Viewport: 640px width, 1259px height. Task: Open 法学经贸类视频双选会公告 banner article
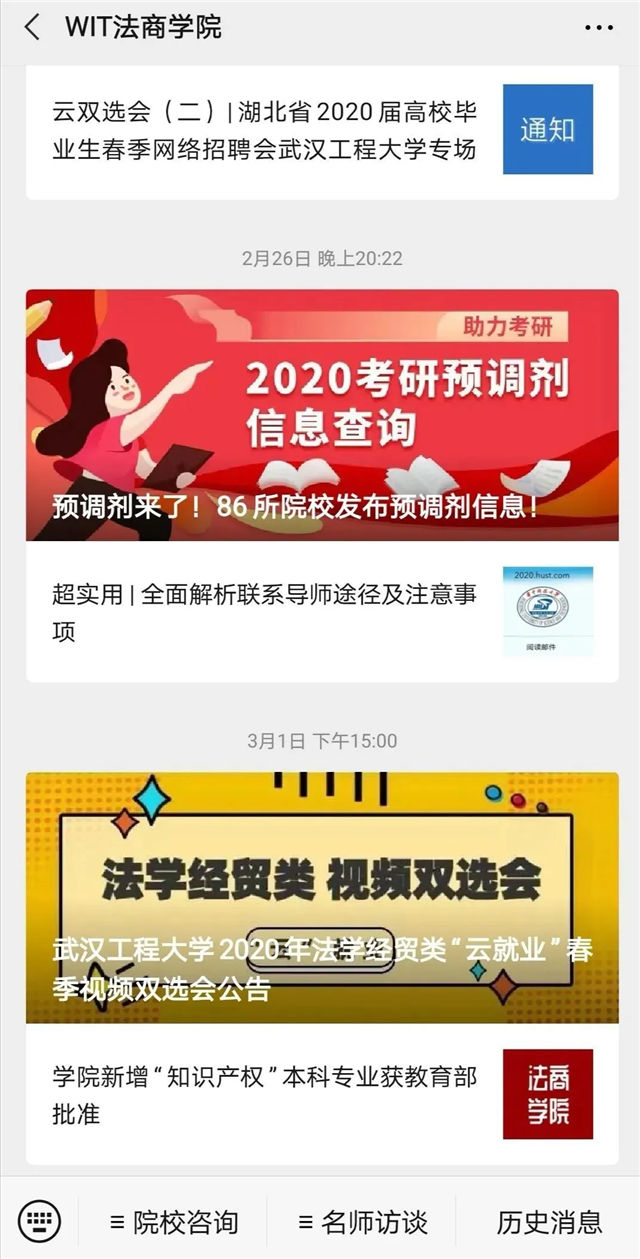click(x=321, y=897)
